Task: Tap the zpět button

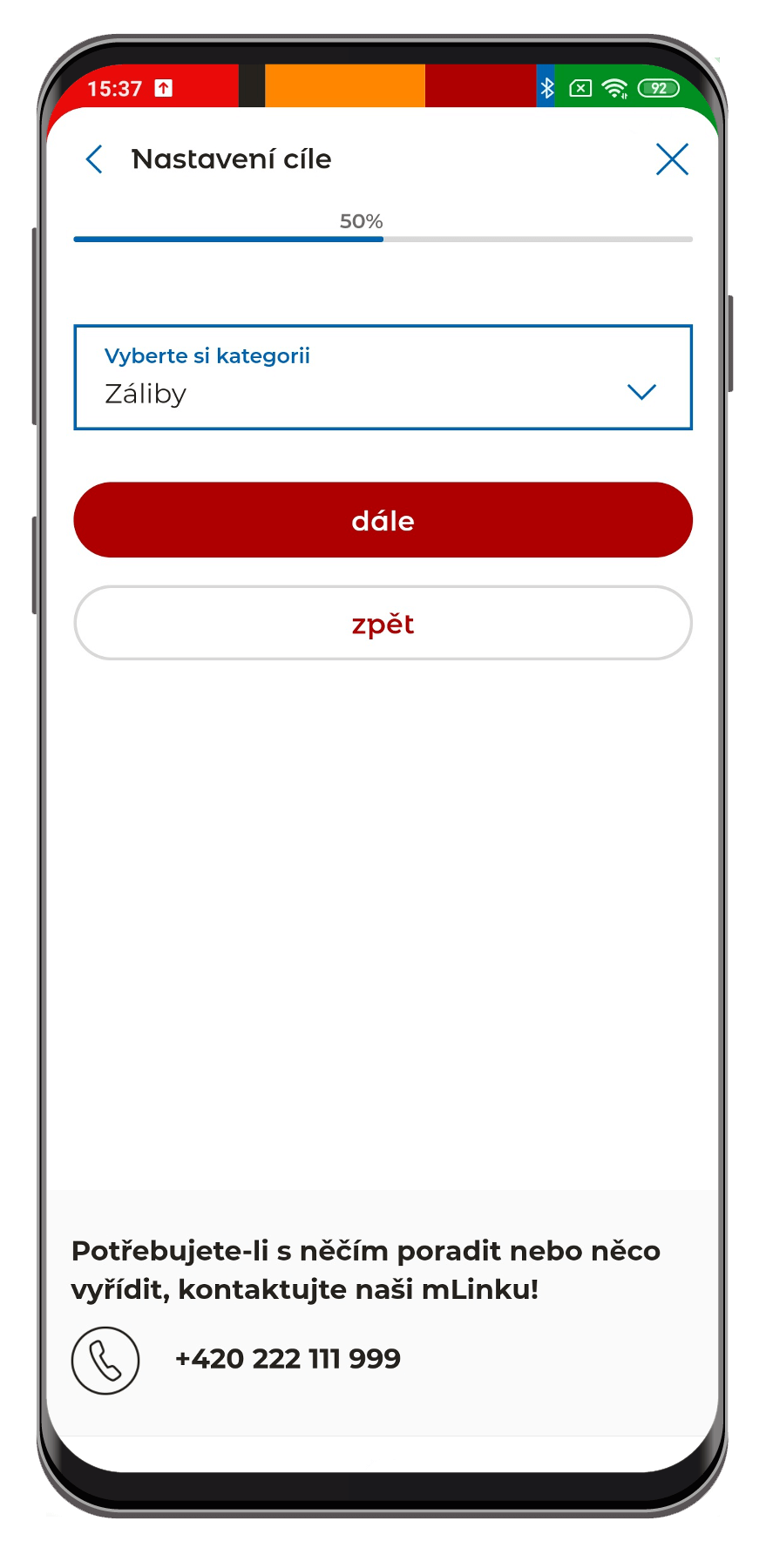Action: pos(383,624)
